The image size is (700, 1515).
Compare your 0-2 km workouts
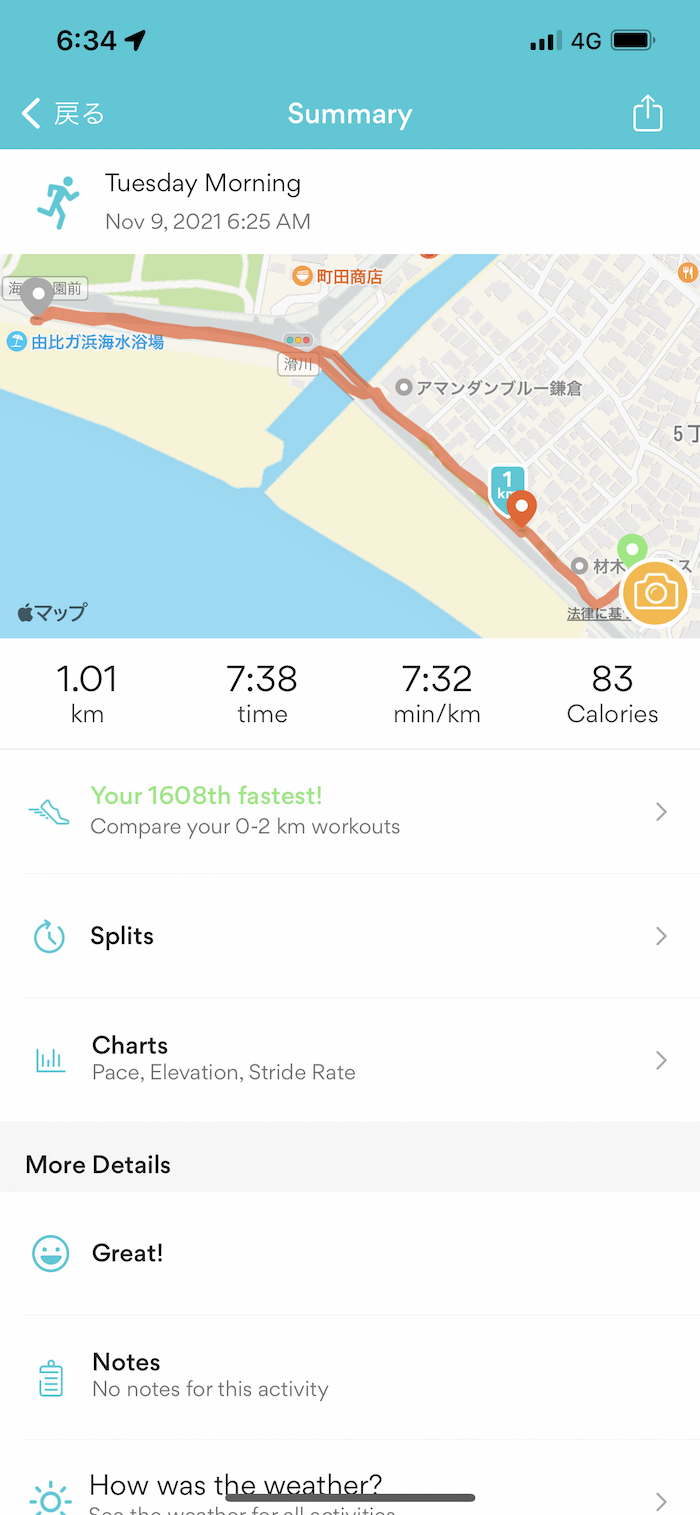349,811
